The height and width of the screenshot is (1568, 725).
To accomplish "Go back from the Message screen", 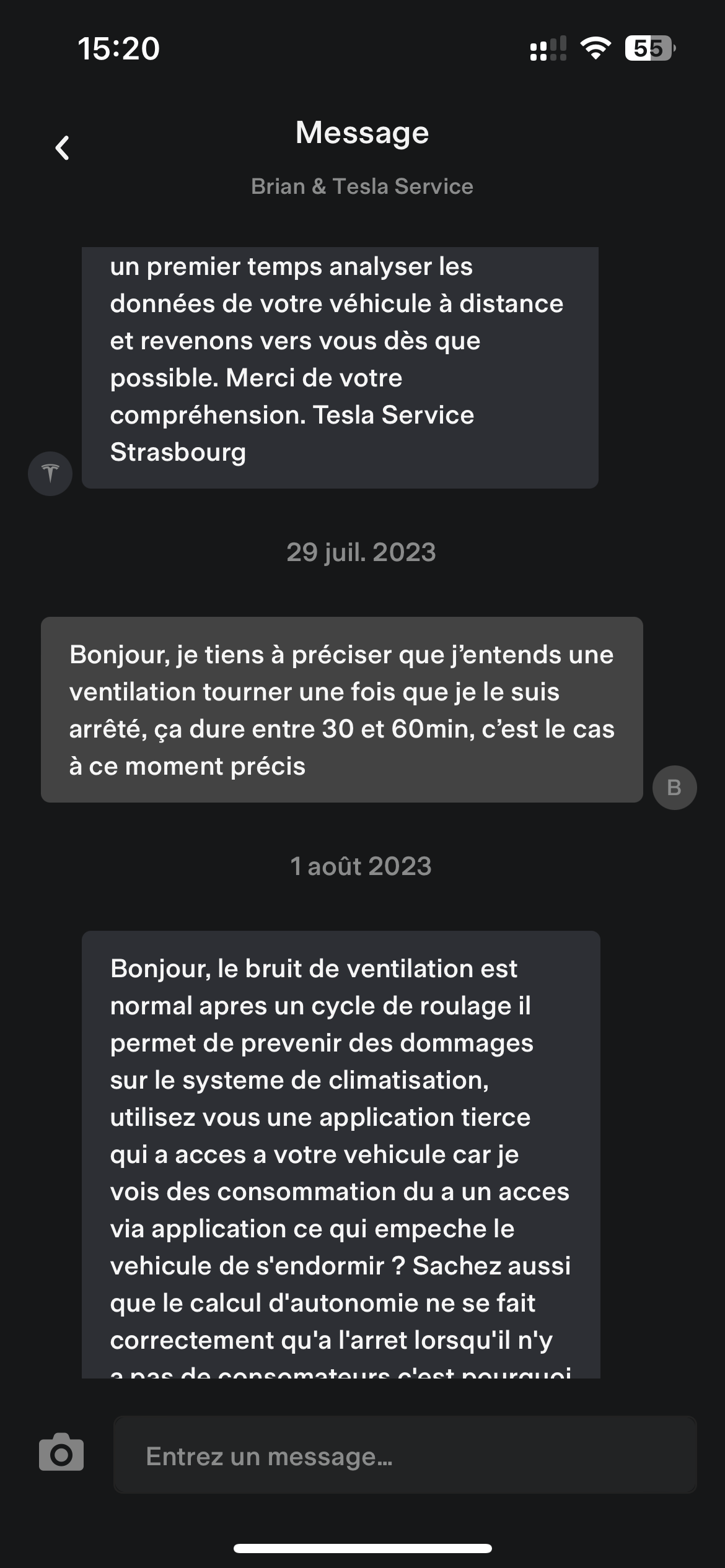I will 62,148.
